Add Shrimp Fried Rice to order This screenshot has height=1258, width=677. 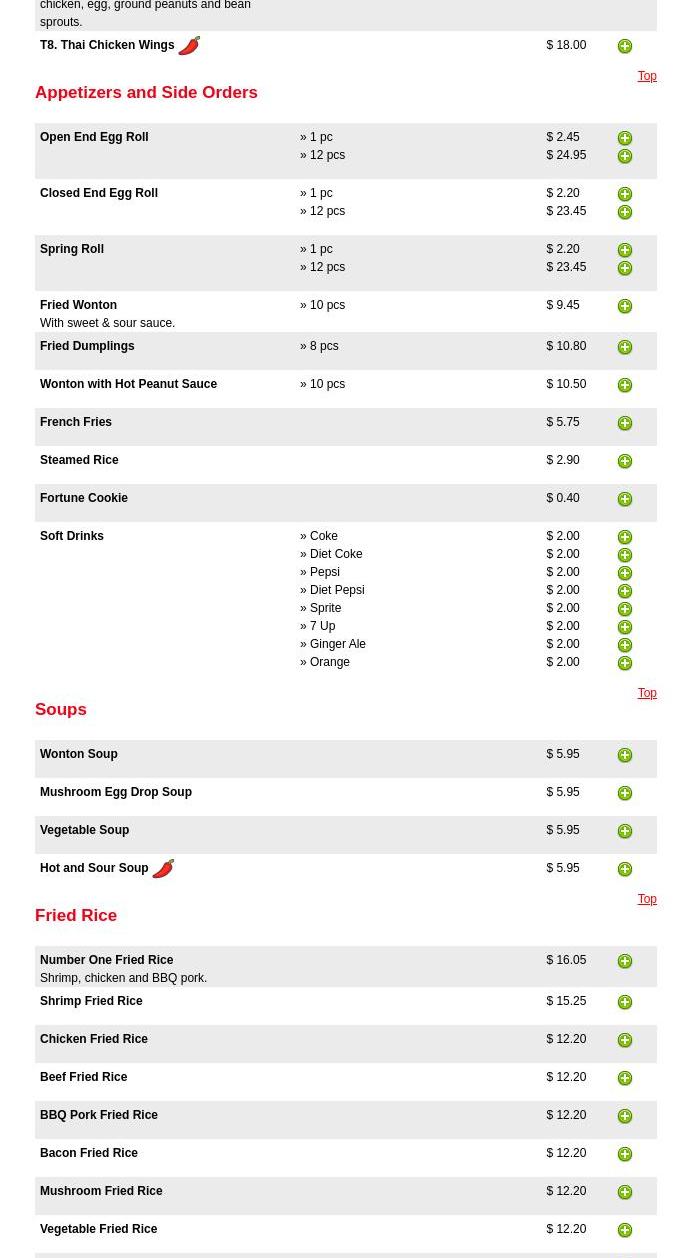tap(625, 1002)
